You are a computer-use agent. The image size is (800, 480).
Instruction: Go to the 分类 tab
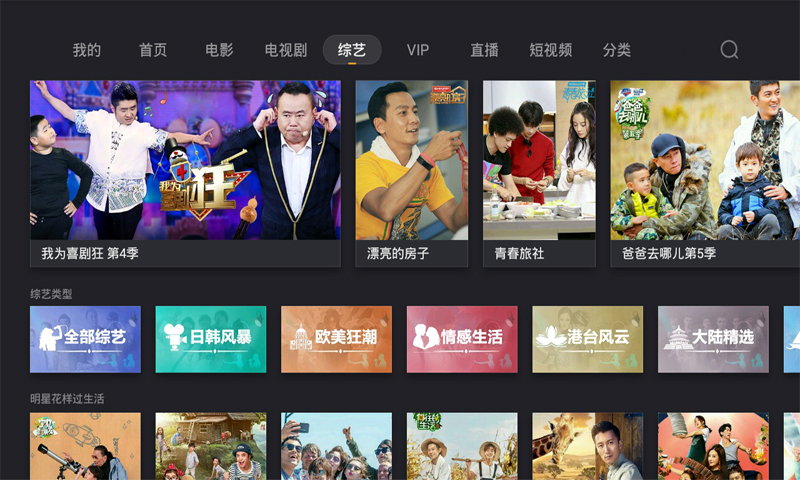click(x=617, y=50)
